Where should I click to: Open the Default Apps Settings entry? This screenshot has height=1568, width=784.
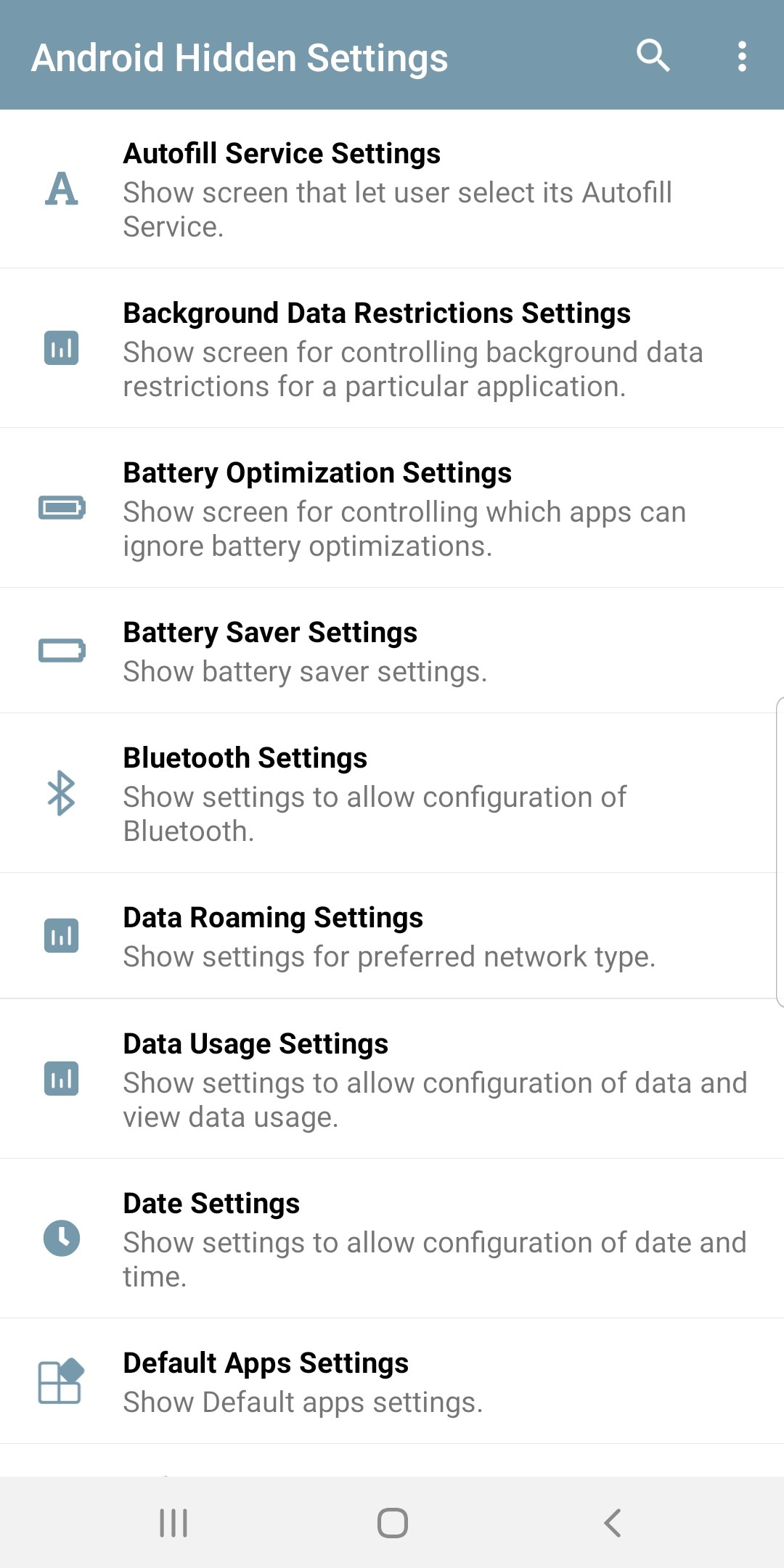click(x=392, y=1379)
